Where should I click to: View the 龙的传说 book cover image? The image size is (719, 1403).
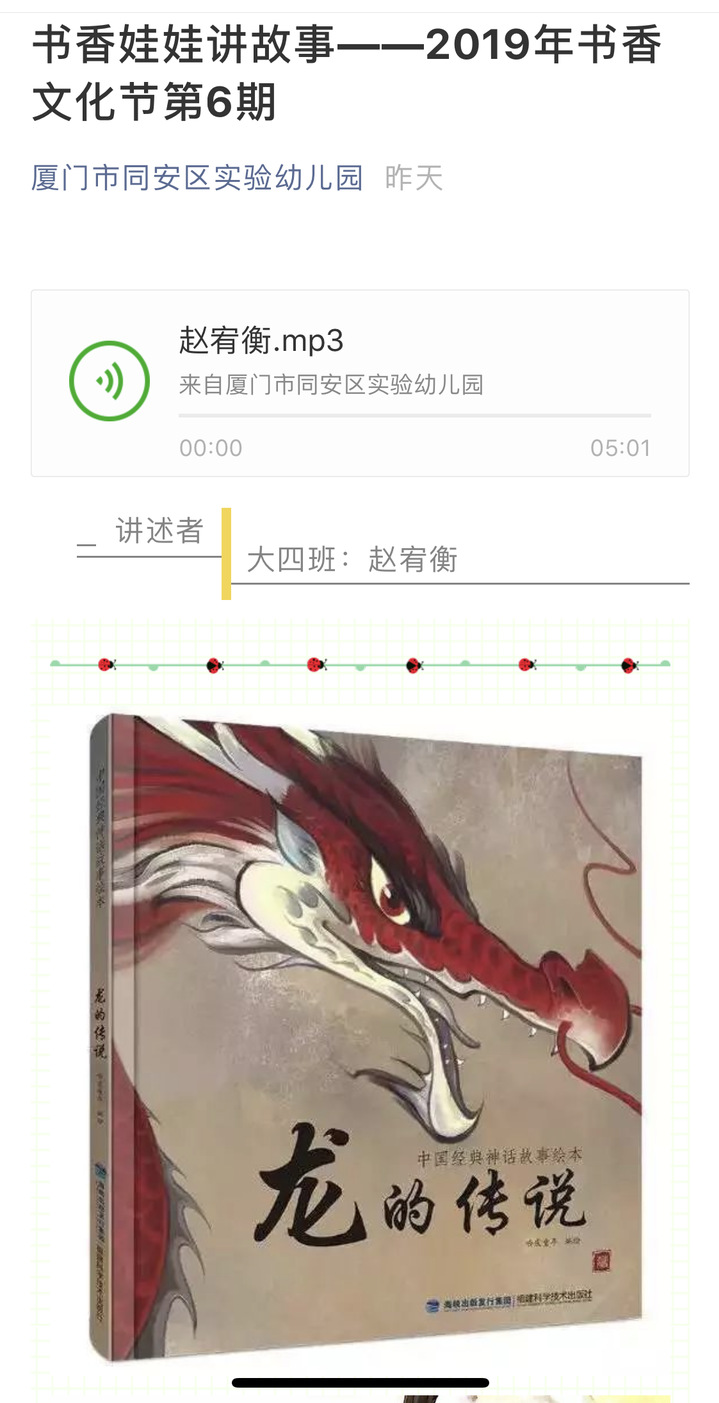(366, 1030)
